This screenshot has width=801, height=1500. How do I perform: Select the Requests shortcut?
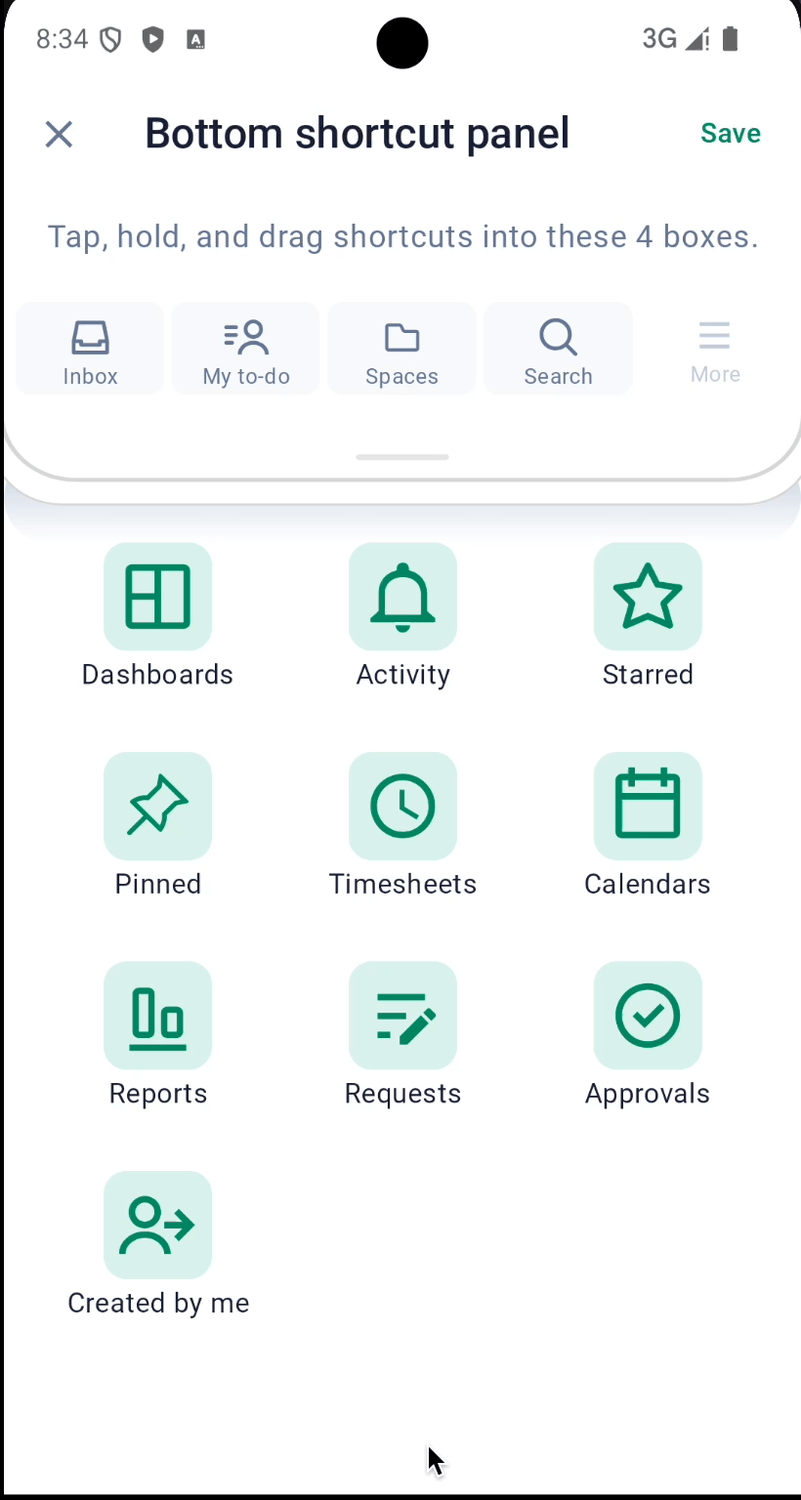pos(403,1016)
